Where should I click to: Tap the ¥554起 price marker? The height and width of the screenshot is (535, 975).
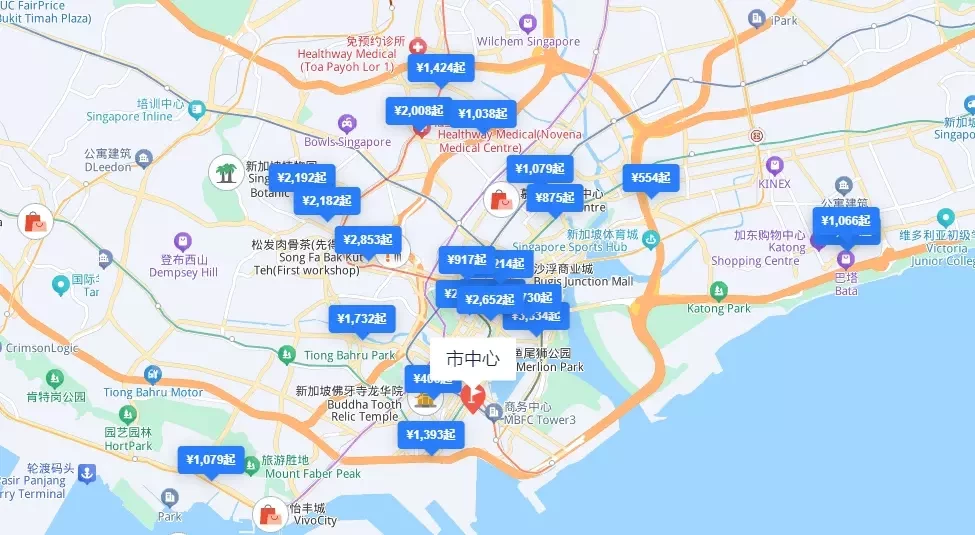652,178
